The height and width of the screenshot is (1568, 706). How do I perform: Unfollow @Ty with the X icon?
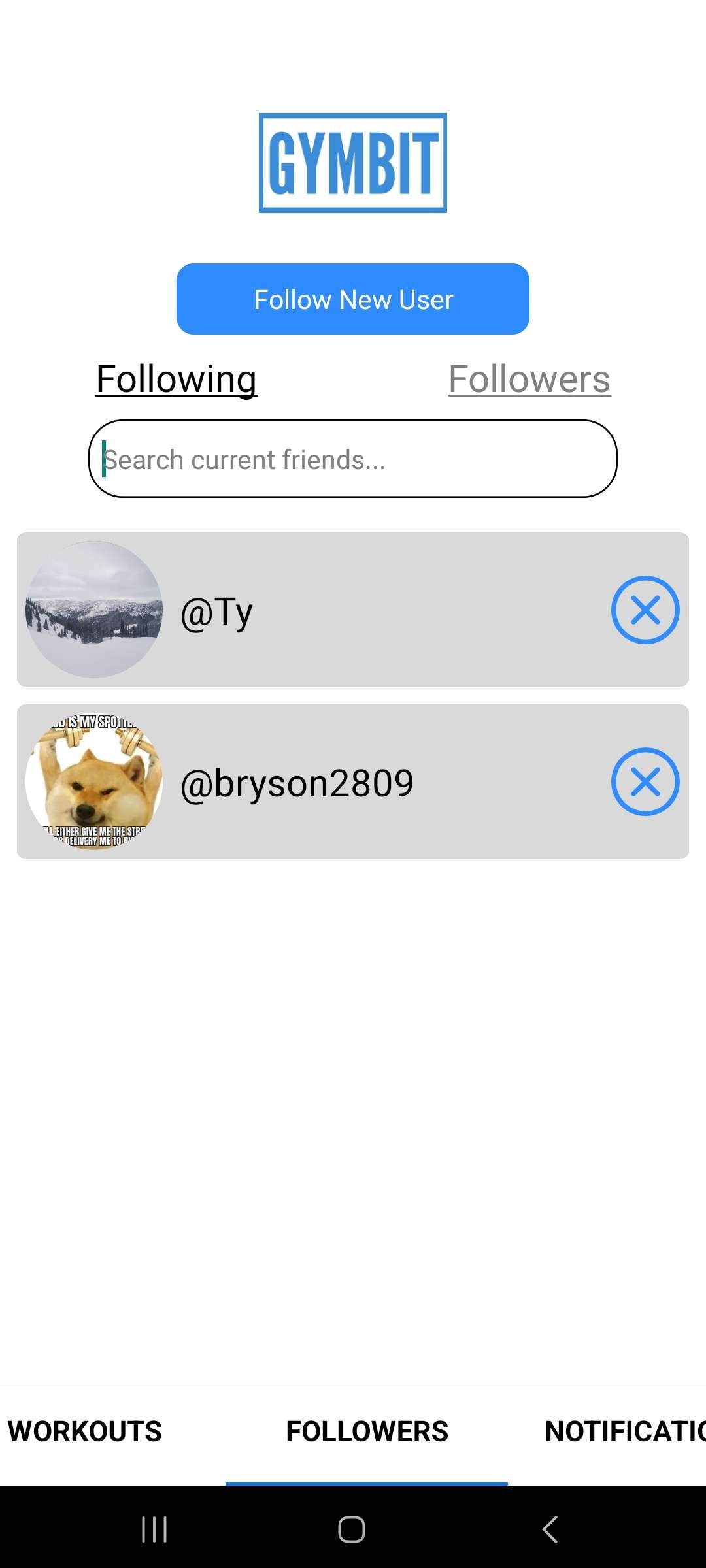click(645, 610)
